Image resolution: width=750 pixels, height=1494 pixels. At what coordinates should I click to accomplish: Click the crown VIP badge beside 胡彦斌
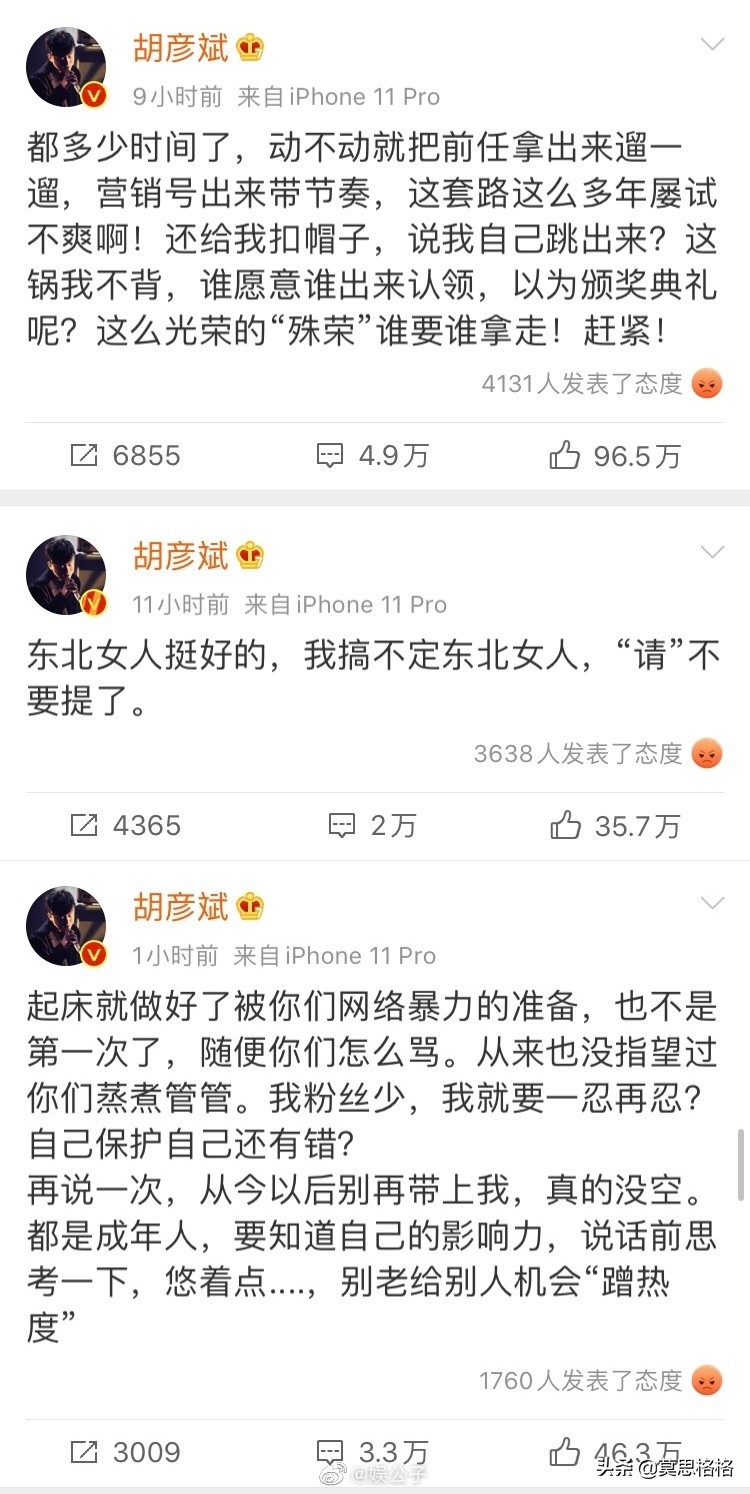point(250,45)
